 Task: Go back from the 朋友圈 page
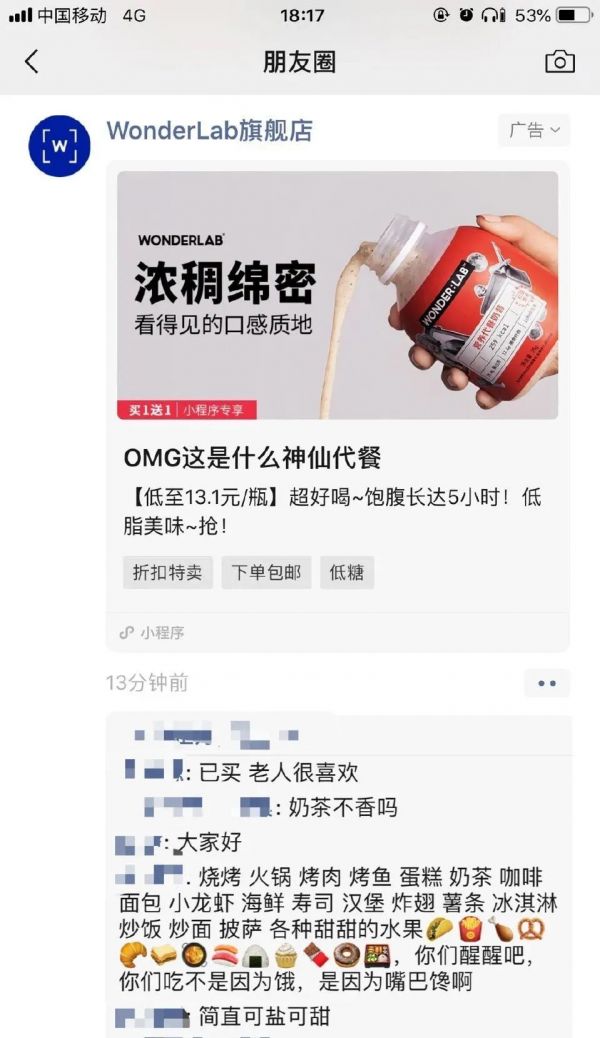pos(32,62)
